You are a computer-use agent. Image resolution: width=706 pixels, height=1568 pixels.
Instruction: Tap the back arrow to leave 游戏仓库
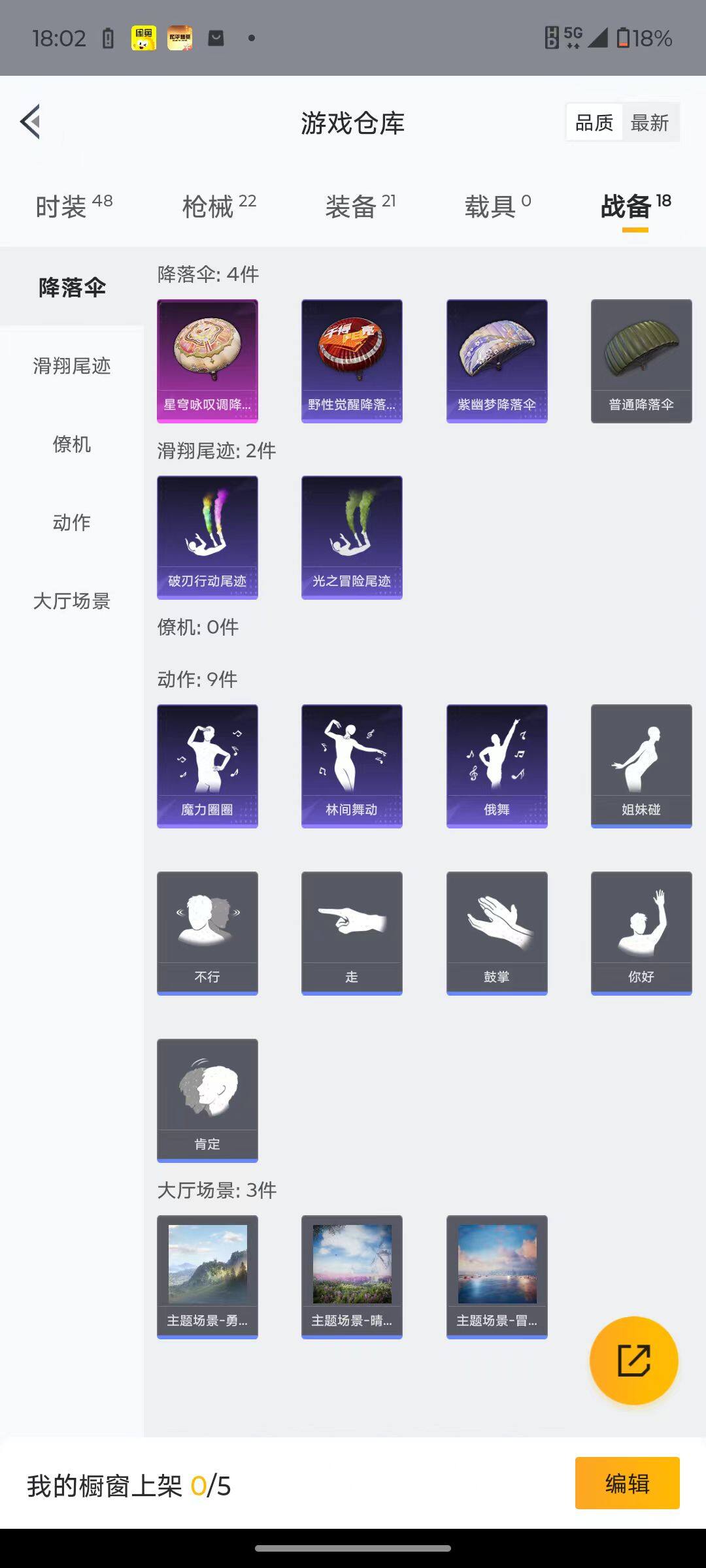(29, 122)
